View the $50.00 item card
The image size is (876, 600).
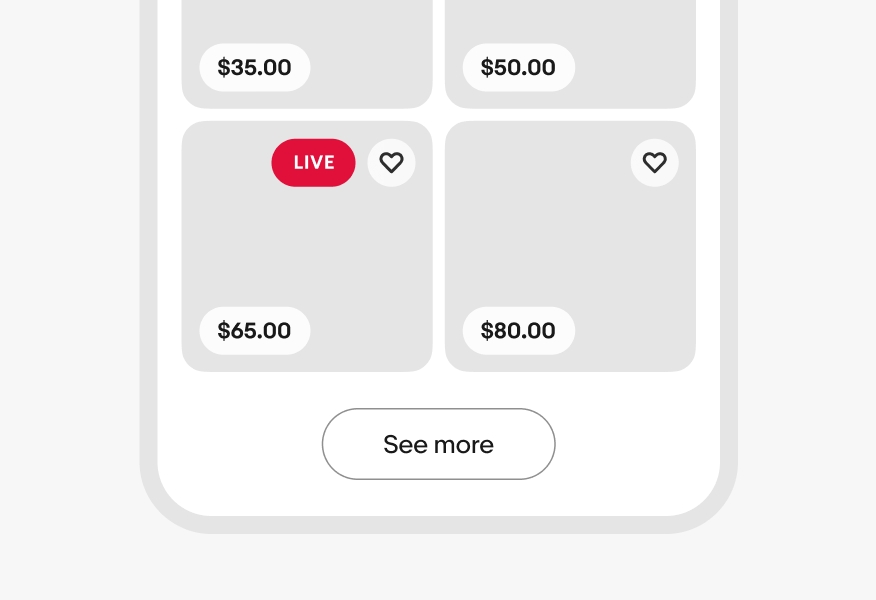pos(570,30)
